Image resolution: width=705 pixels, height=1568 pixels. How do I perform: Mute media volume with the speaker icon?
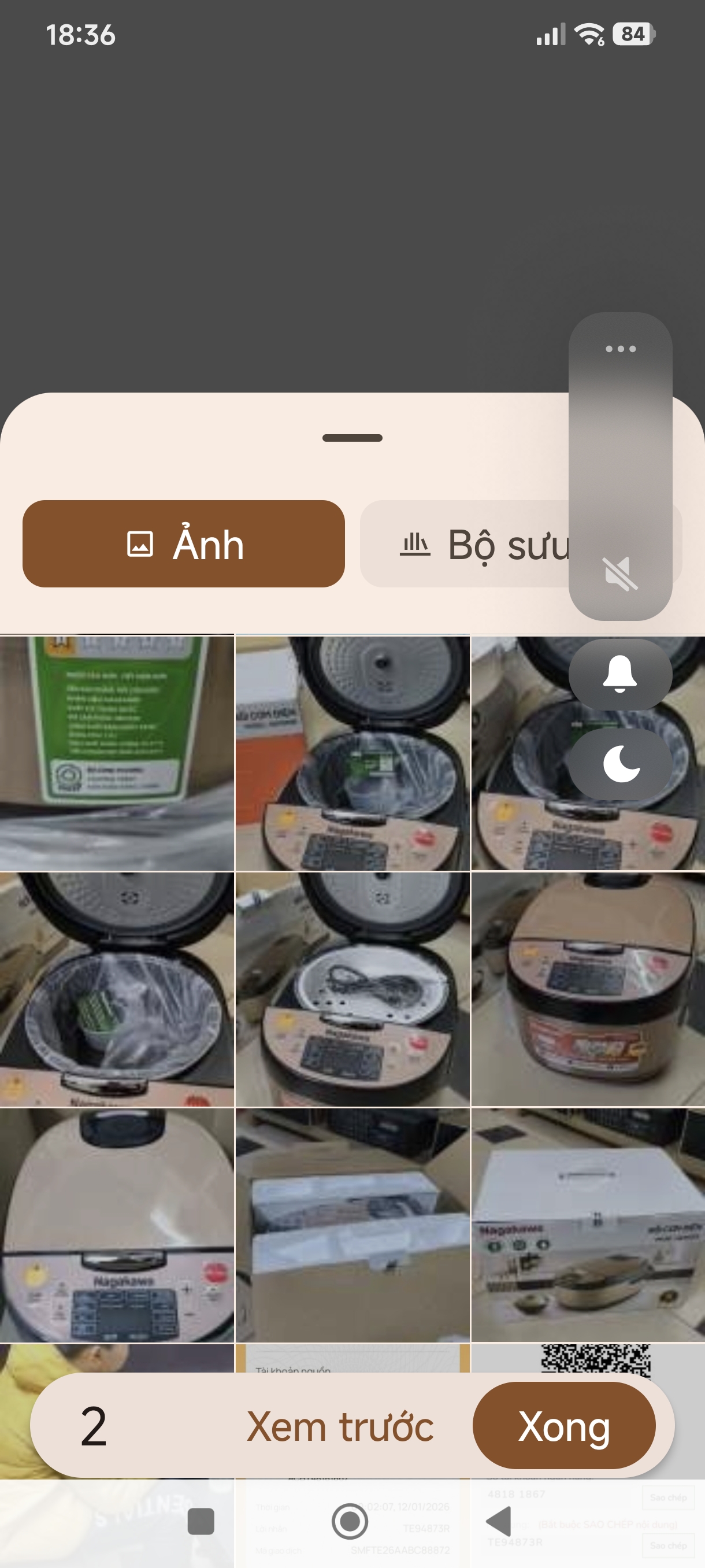coord(620,574)
